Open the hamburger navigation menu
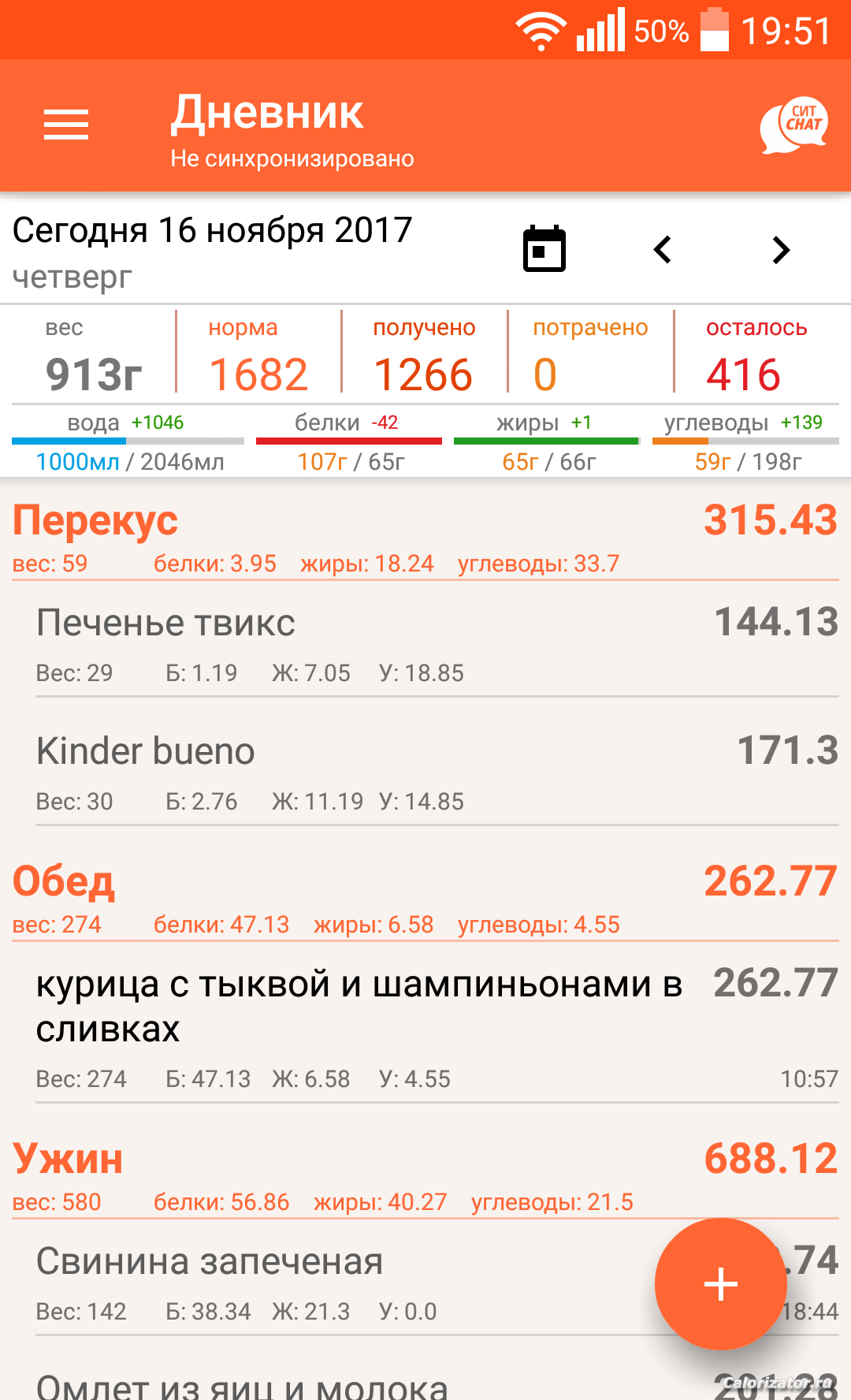Image resolution: width=851 pixels, height=1400 pixels. pos(66,125)
